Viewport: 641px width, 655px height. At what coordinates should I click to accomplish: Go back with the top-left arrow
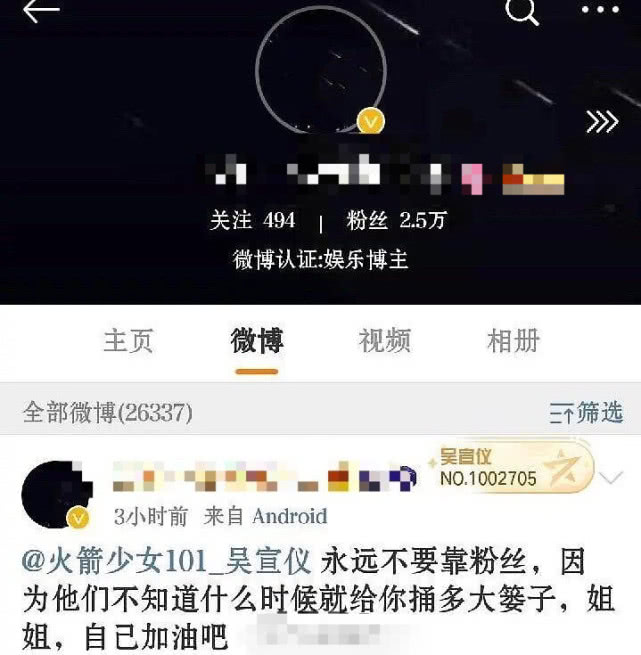41,11
